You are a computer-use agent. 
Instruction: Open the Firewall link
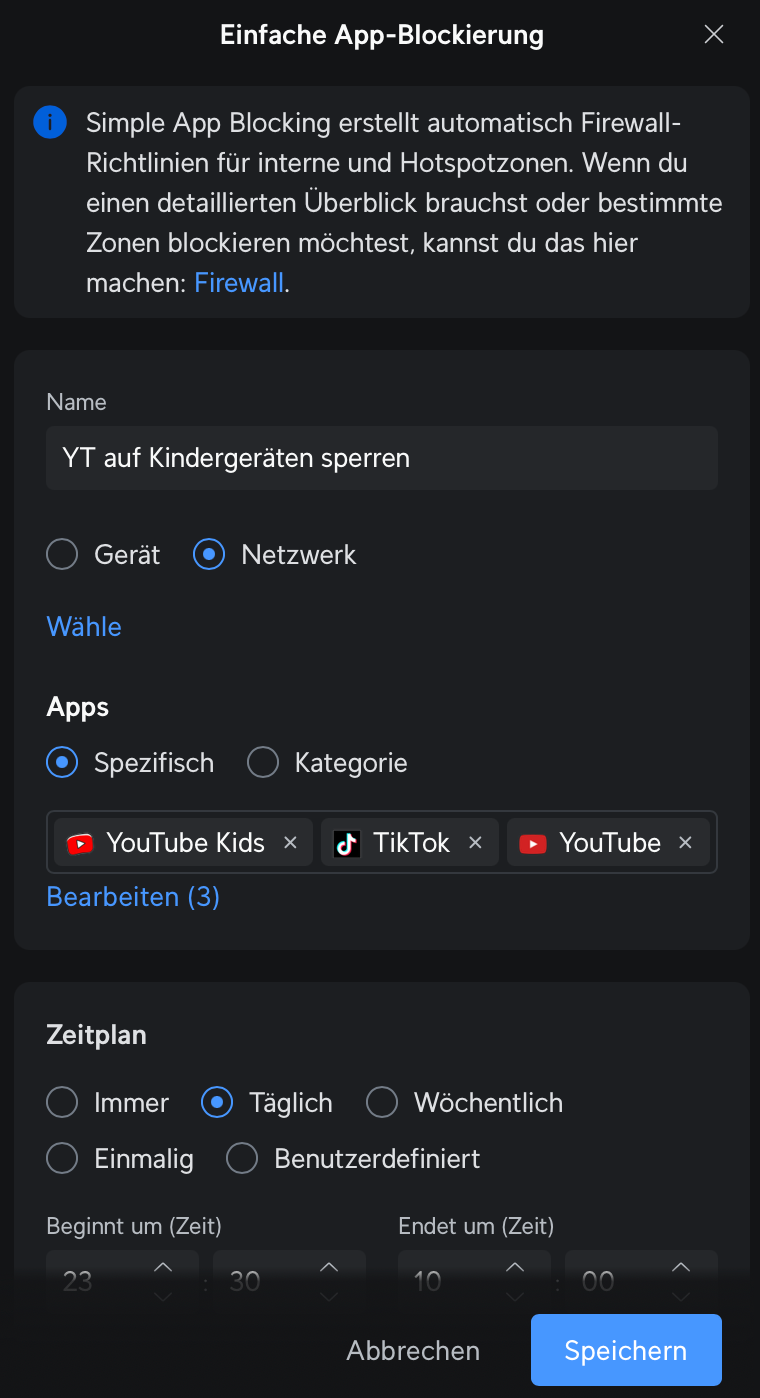(239, 283)
